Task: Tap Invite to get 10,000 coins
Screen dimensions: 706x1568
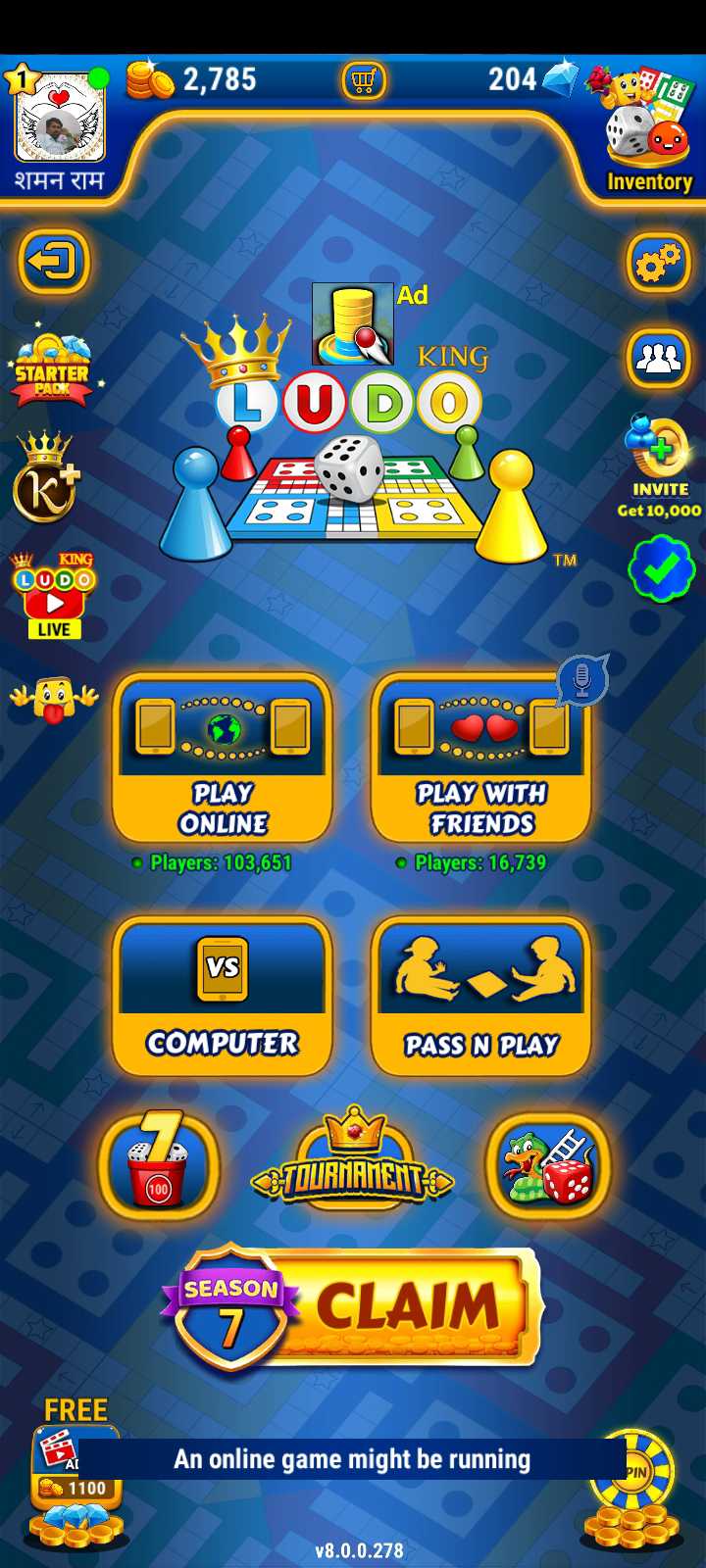Action: point(659,467)
